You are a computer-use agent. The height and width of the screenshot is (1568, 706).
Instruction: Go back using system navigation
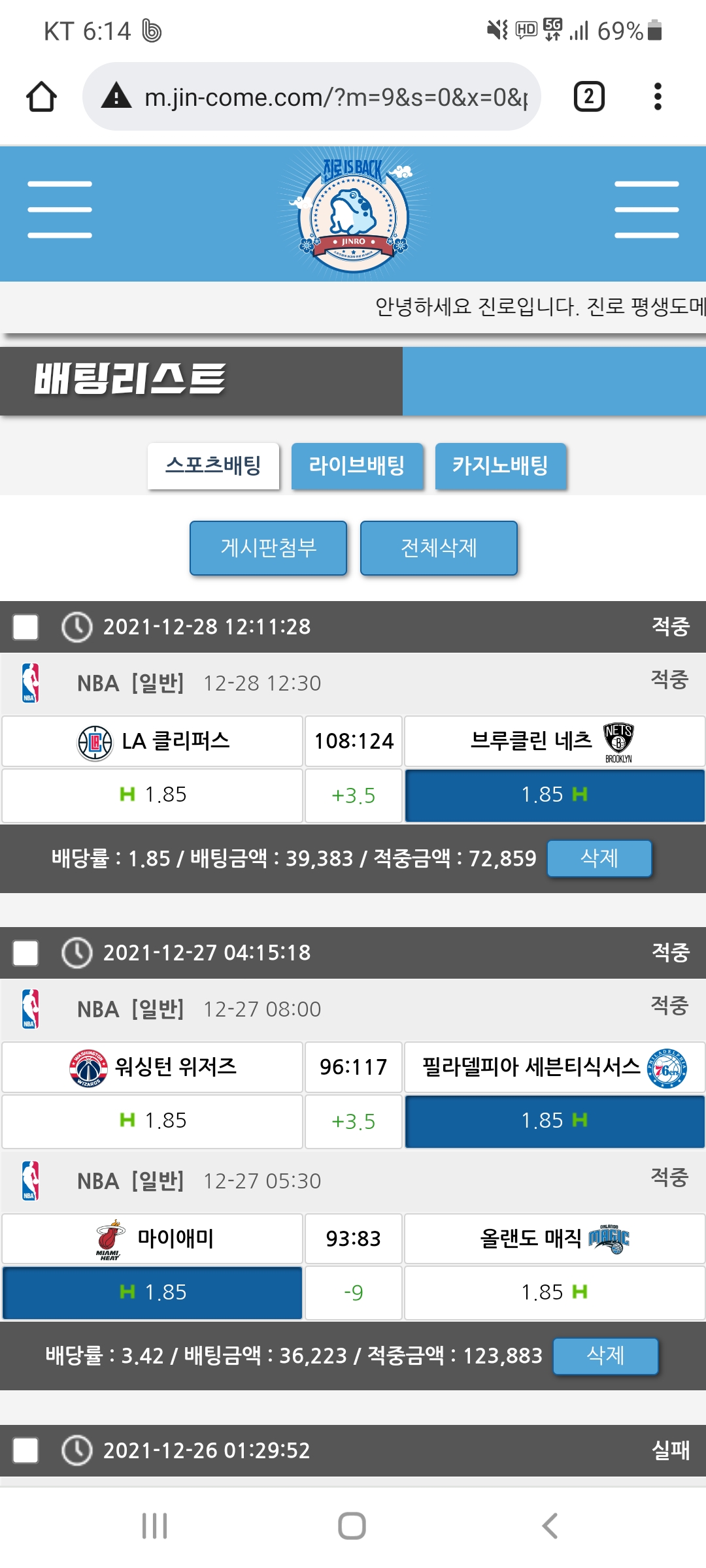[550, 1526]
